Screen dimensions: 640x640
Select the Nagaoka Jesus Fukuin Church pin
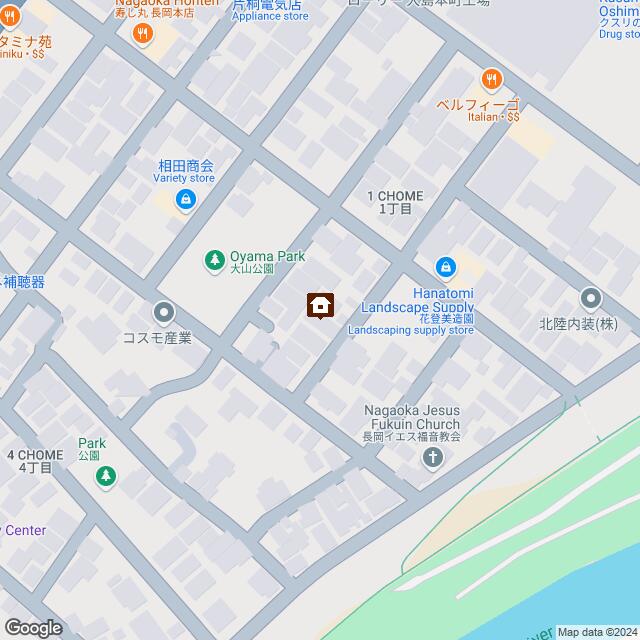(x=433, y=459)
